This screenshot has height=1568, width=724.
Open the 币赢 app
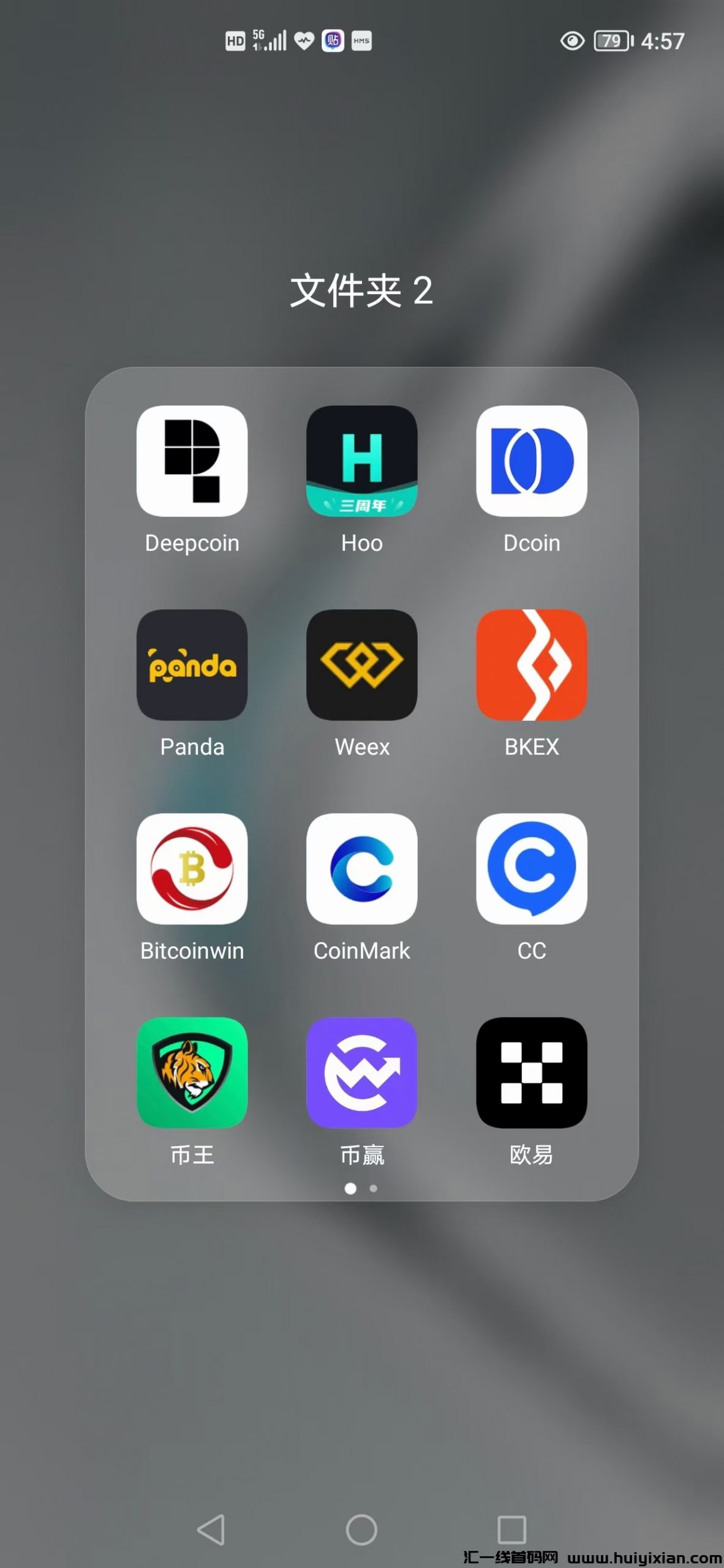(361, 1073)
